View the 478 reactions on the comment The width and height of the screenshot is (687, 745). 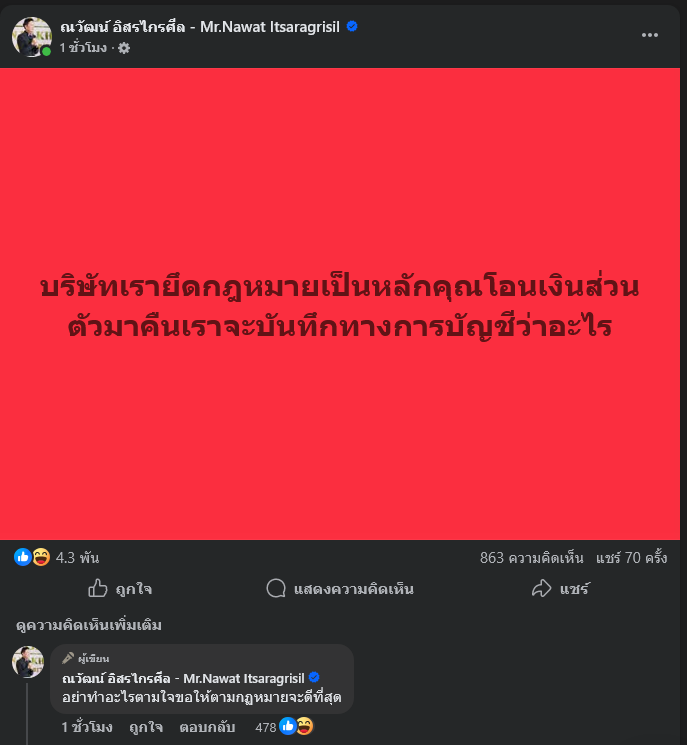(x=285, y=727)
